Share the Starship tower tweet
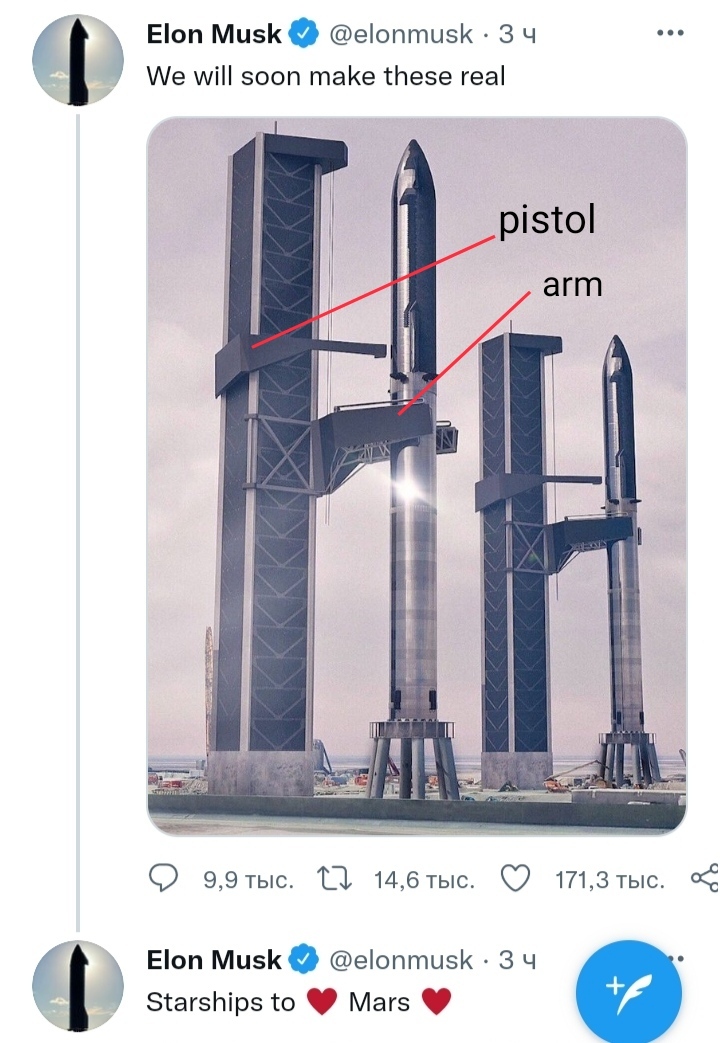Screen dimensions: 720x1043 point(704,879)
